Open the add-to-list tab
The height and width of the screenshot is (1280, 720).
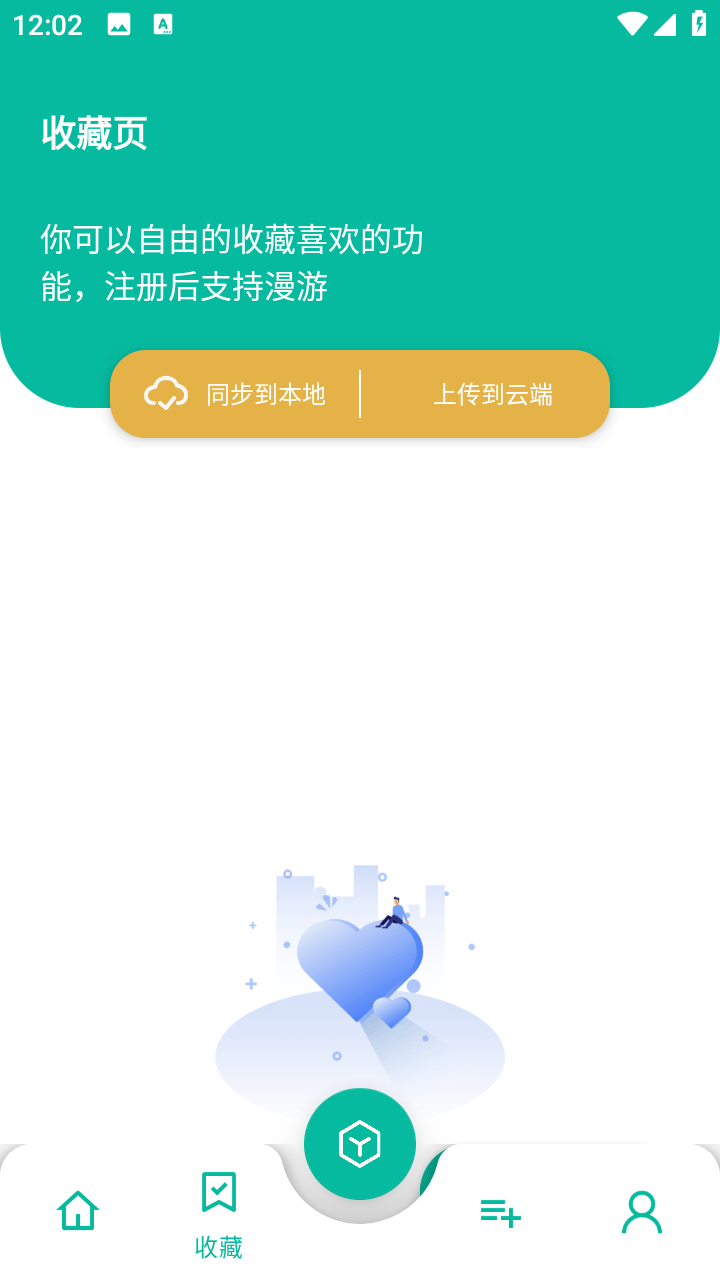coord(500,1213)
